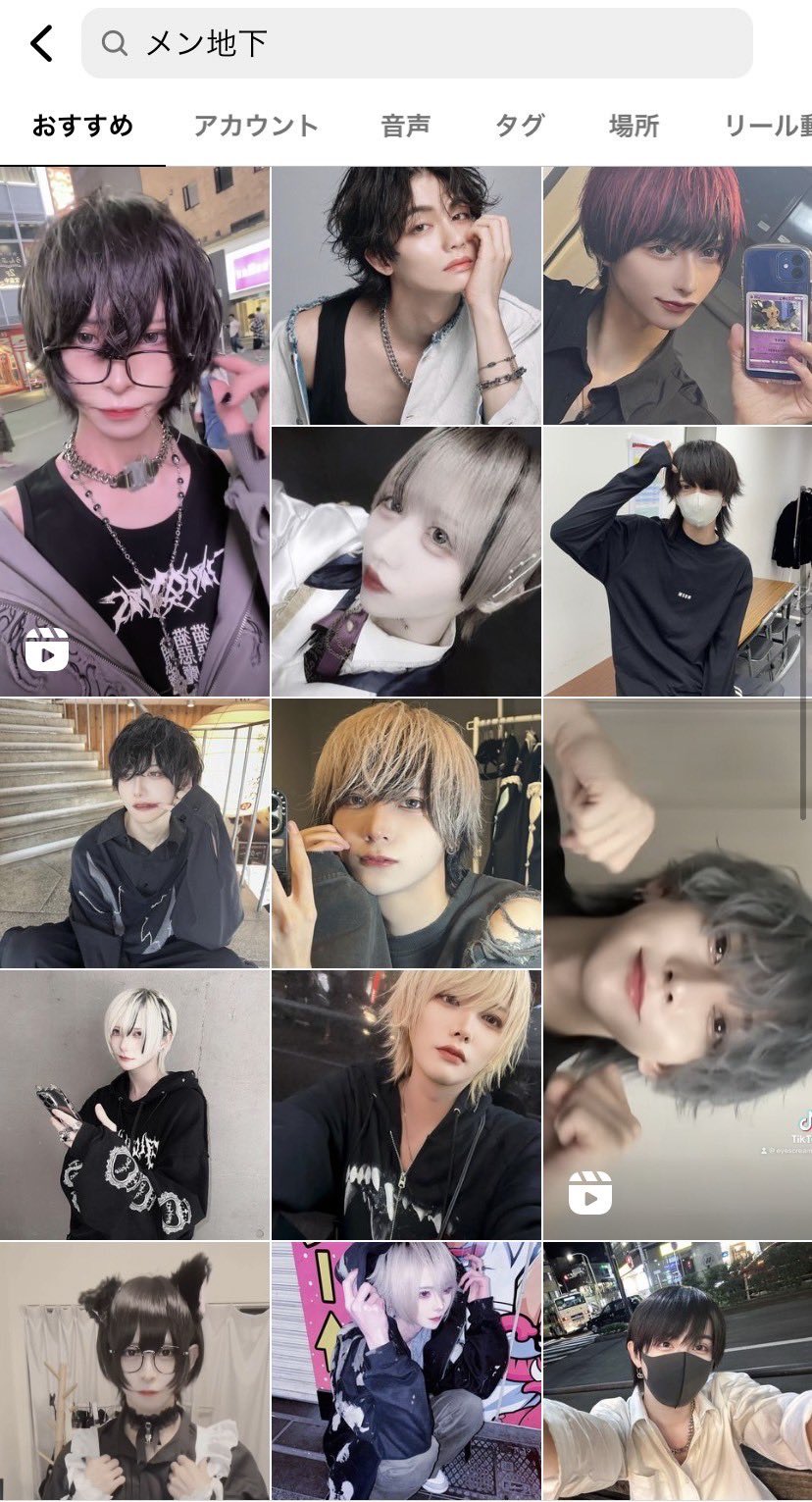Viewport: 812px width, 1502px height.
Task: Open the post with red-haired person holding phone
Action: click(x=677, y=295)
